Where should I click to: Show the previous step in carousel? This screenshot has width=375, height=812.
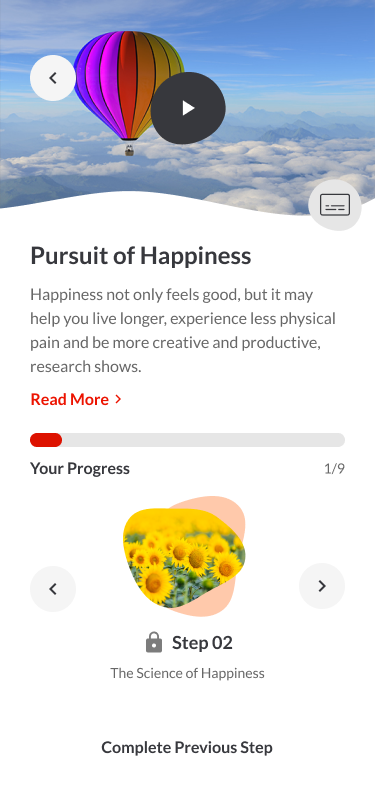point(53,589)
